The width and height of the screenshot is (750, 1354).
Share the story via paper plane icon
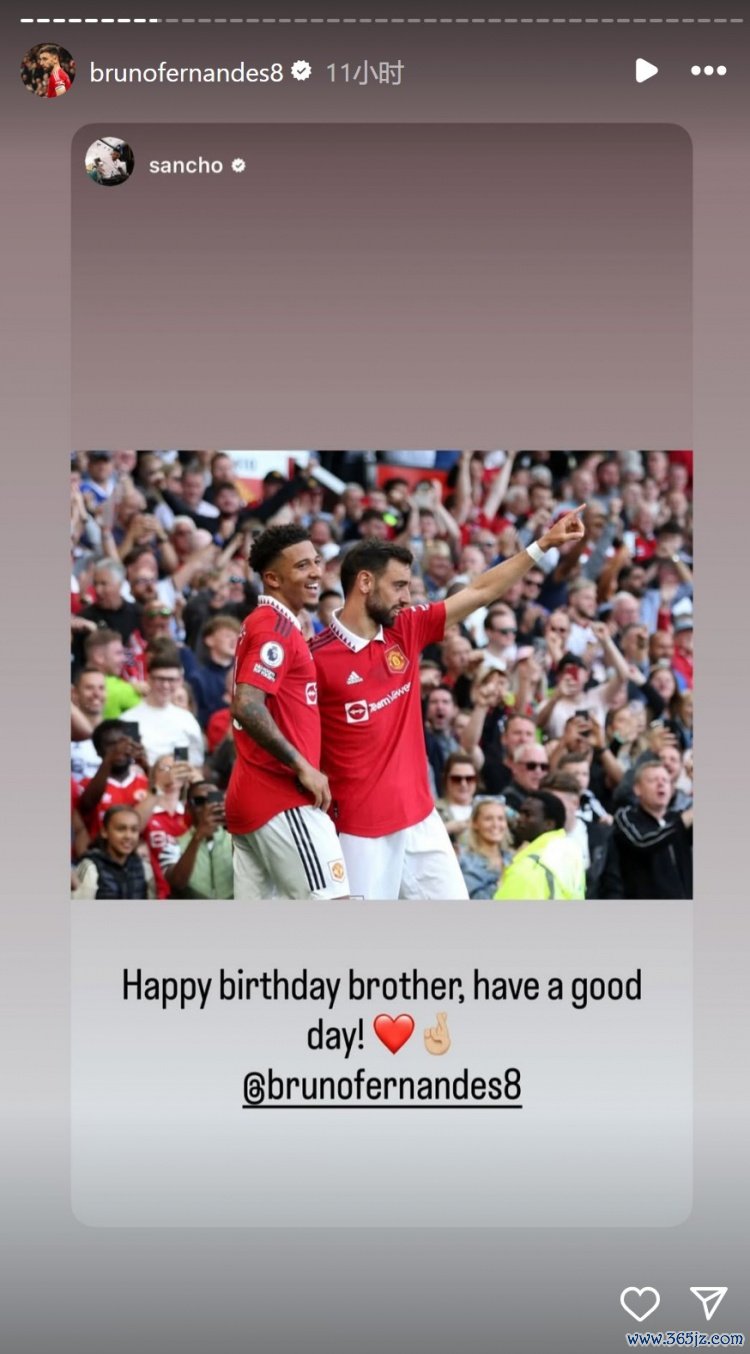708,1302
